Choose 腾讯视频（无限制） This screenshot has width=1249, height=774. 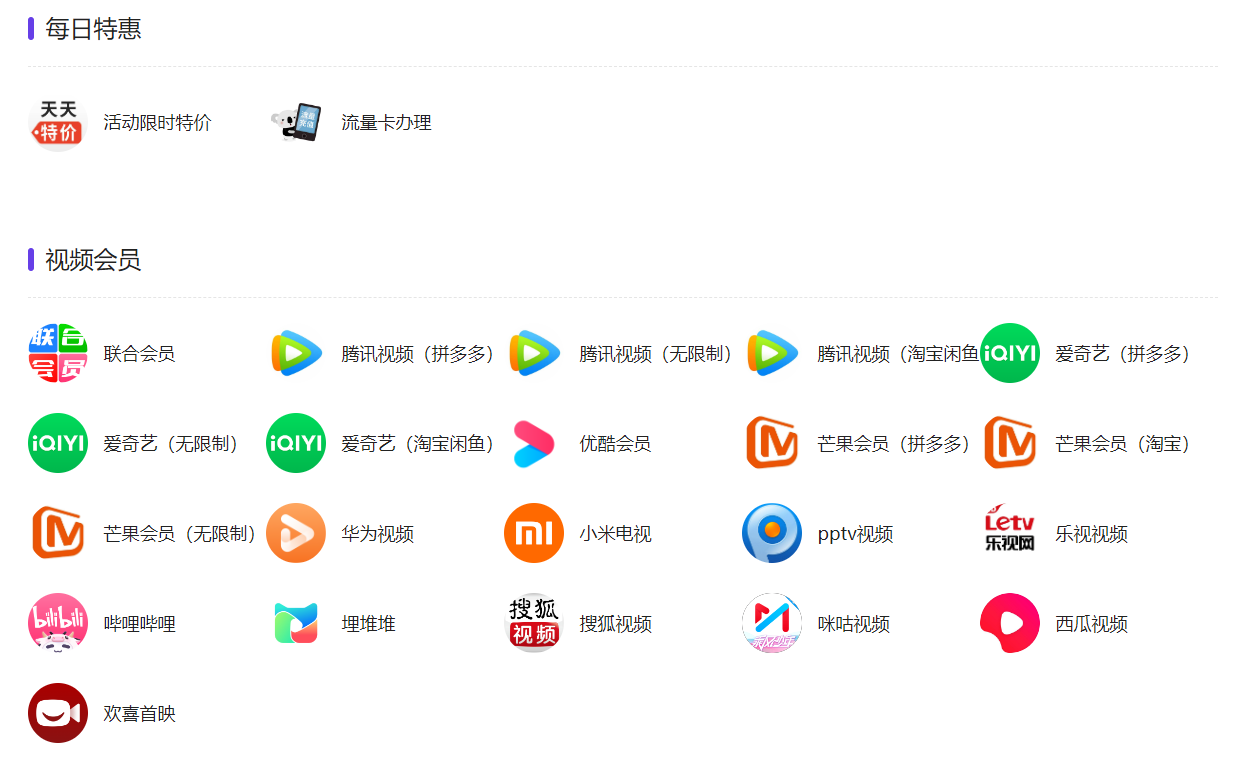pos(655,354)
